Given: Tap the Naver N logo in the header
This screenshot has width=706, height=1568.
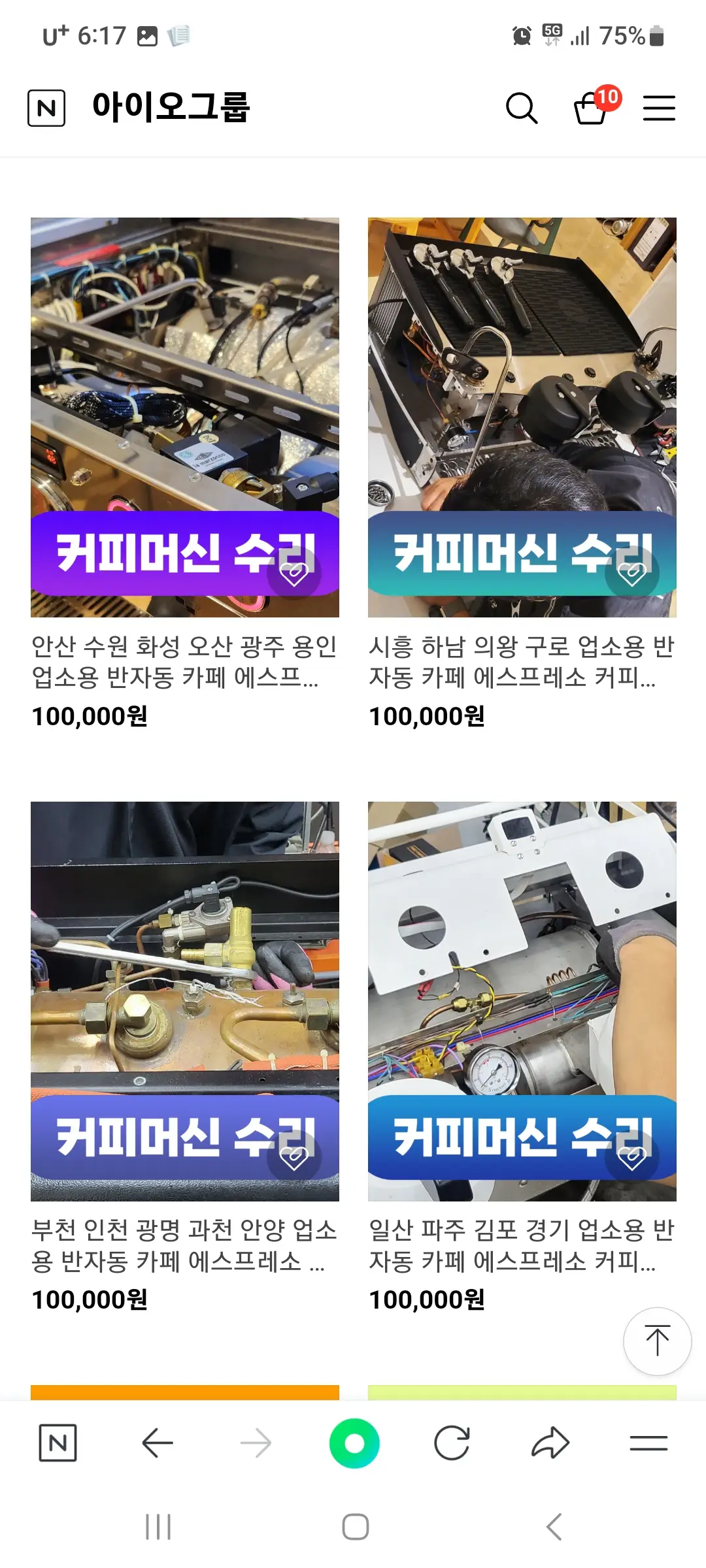Looking at the screenshot, I should click(x=46, y=108).
